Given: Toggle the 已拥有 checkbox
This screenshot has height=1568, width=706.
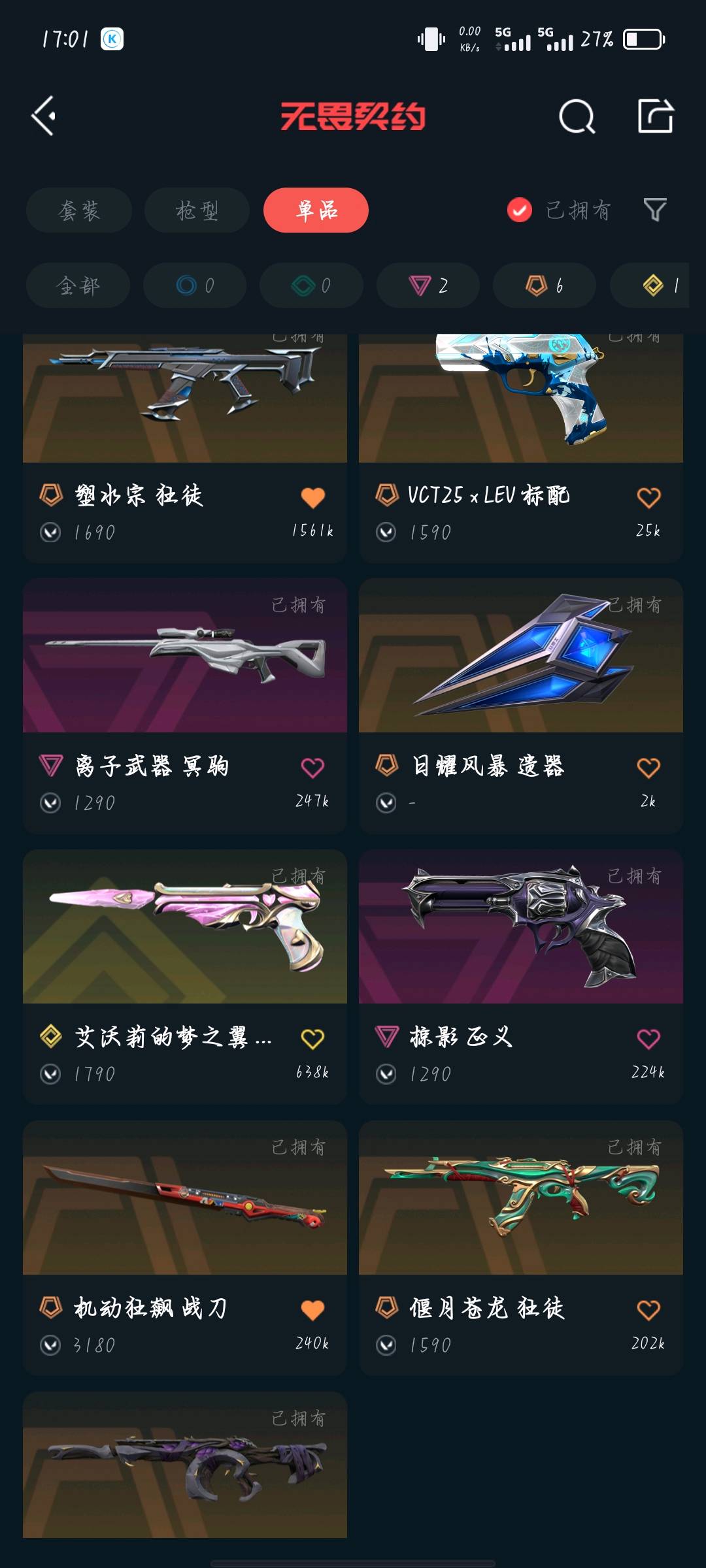Looking at the screenshot, I should (520, 210).
